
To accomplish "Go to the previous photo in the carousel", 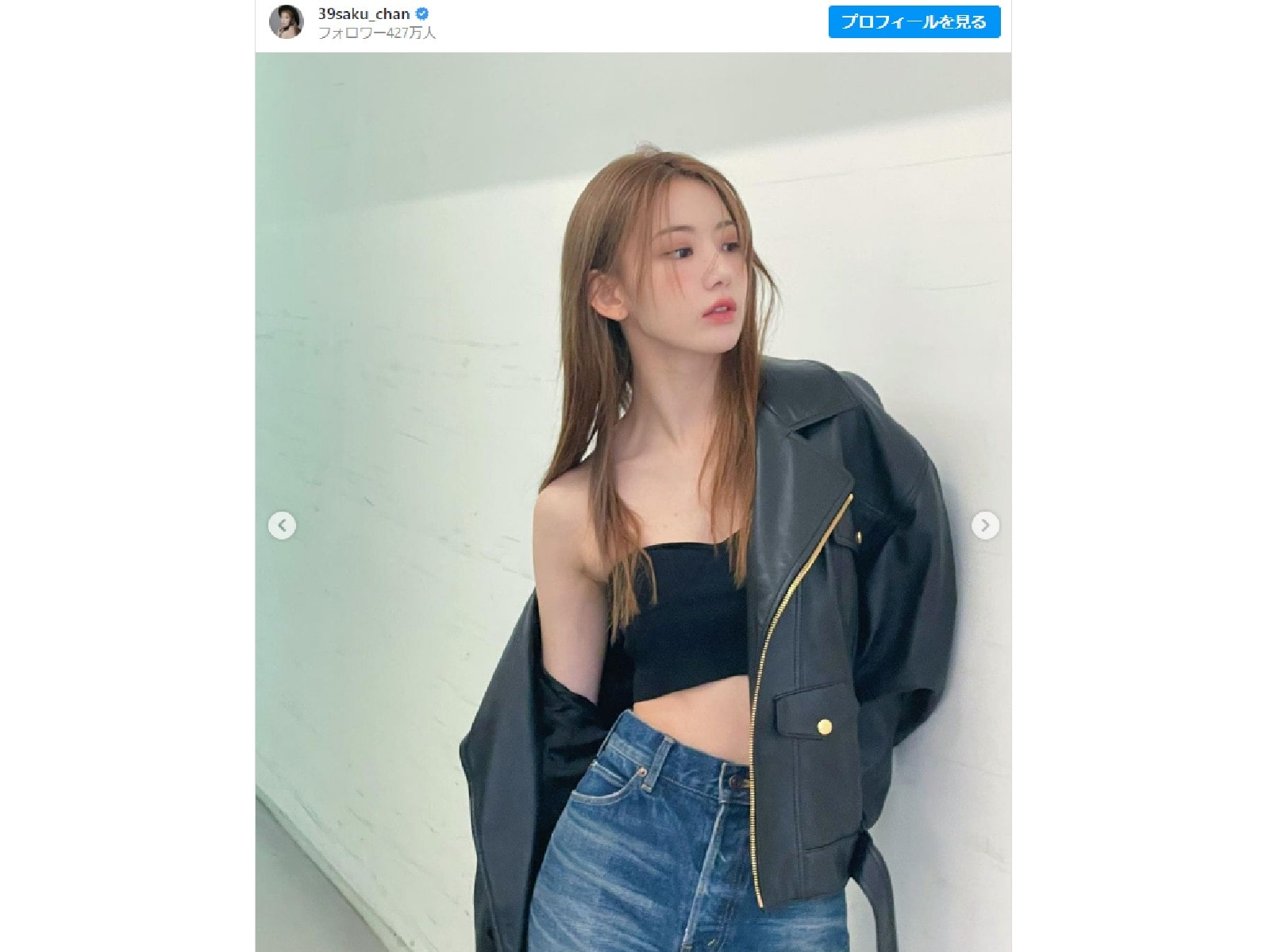I will point(282,525).
